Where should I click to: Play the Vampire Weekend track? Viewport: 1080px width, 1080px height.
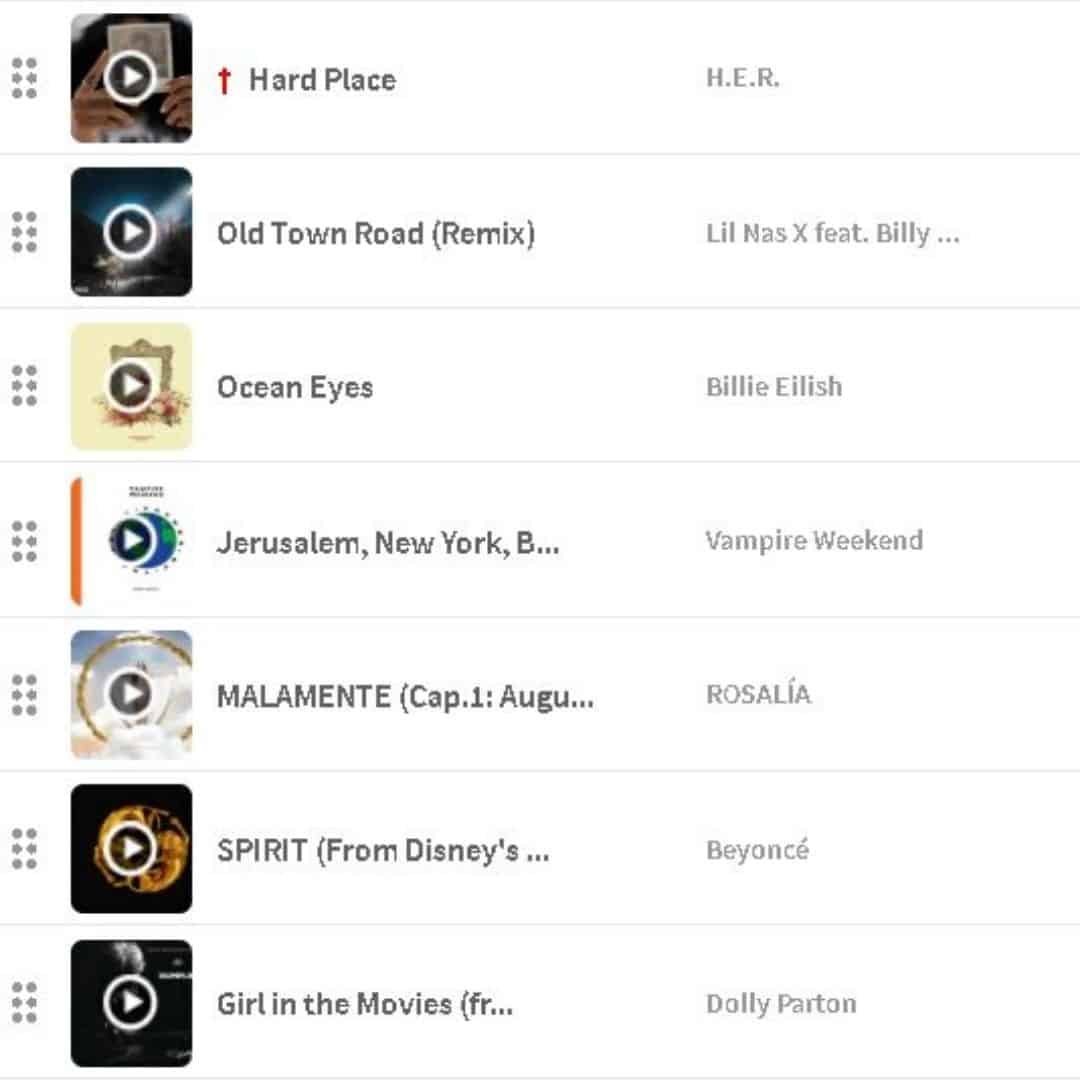pyautogui.click(x=131, y=540)
